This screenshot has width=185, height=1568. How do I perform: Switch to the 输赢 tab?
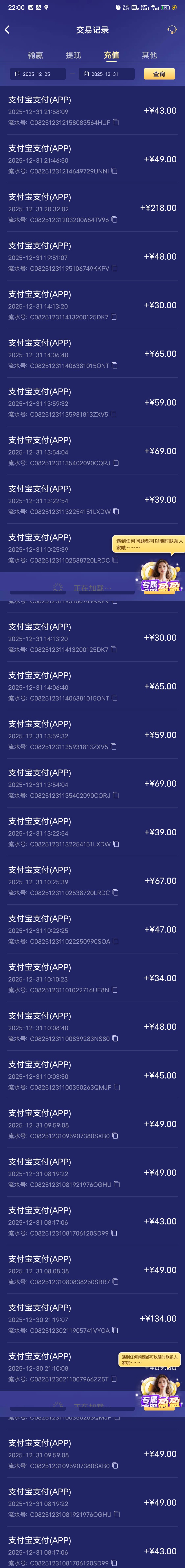(x=35, y=55)
